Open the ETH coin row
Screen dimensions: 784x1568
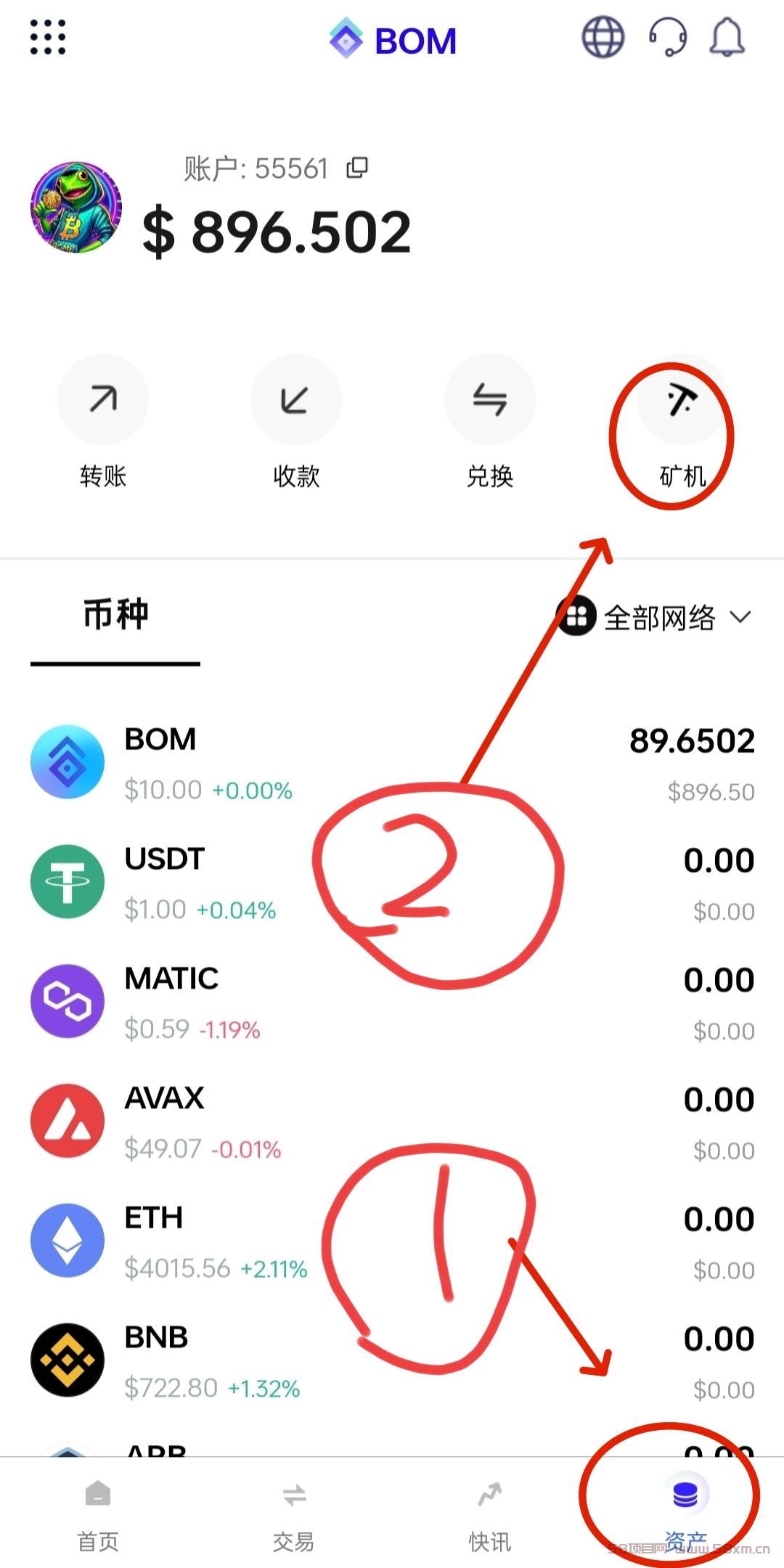pyautogui.click(x=392, y=1242)
